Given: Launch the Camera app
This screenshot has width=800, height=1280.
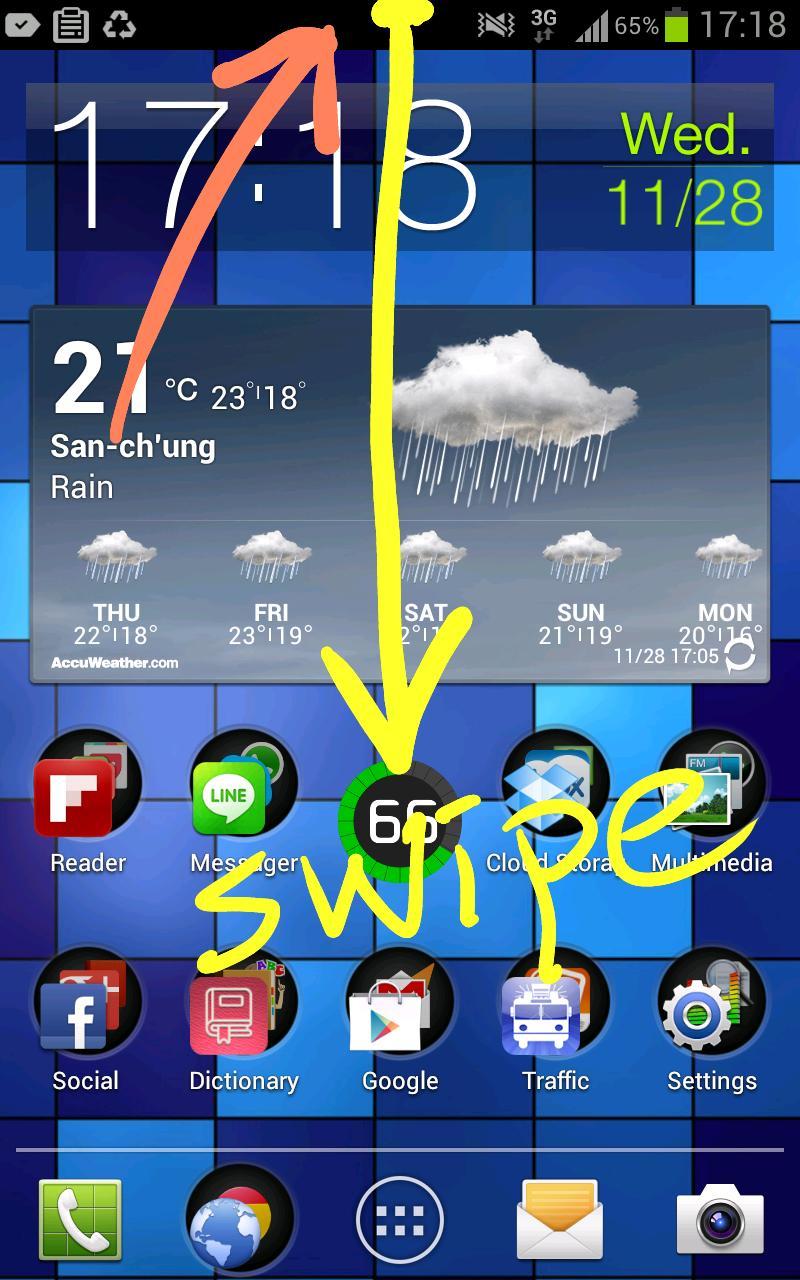Looking at the screenshot, I should (x=720, y=1219).
